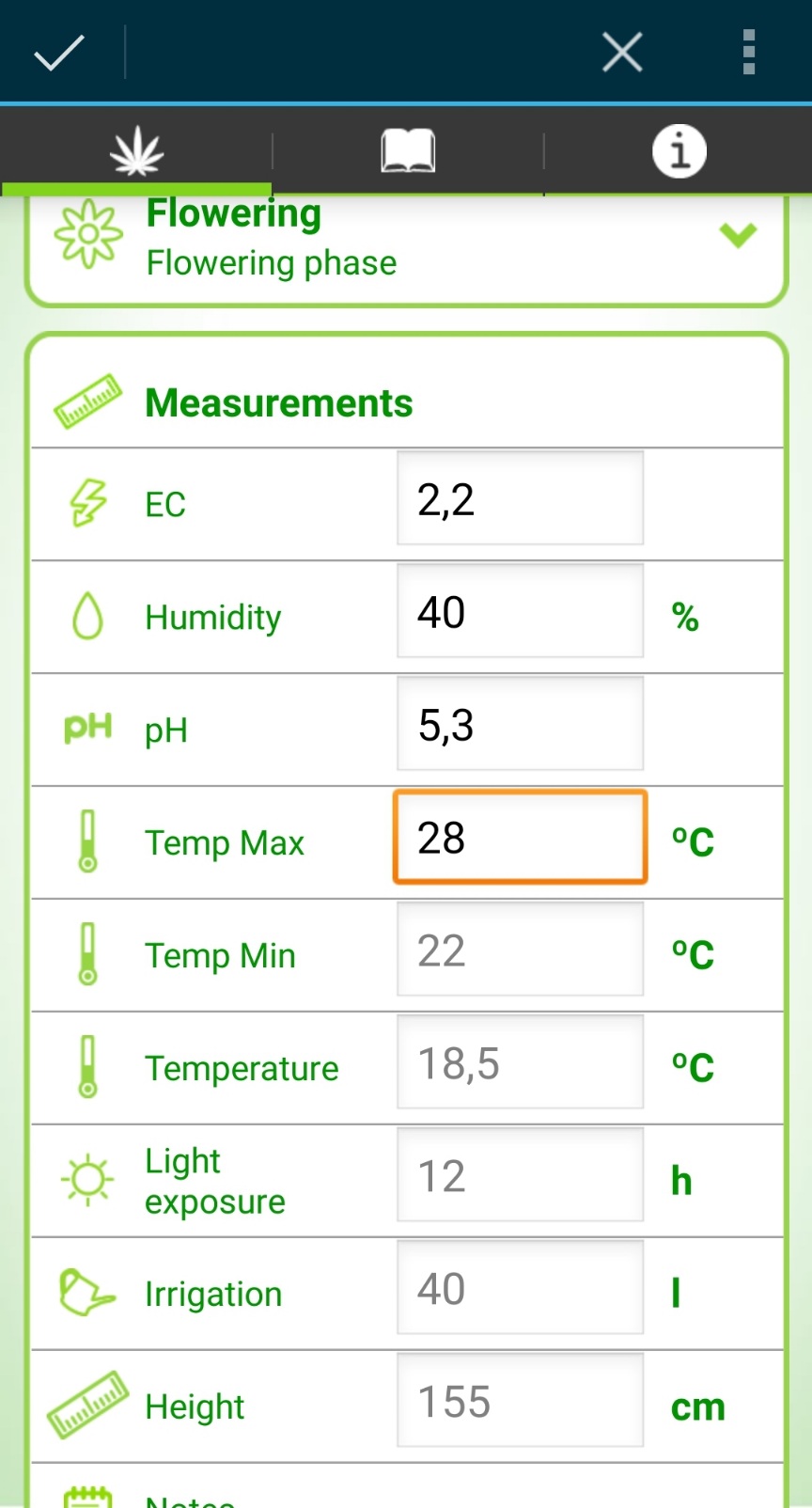
Task: Edit the pH value field
Action: pos(520,724)
